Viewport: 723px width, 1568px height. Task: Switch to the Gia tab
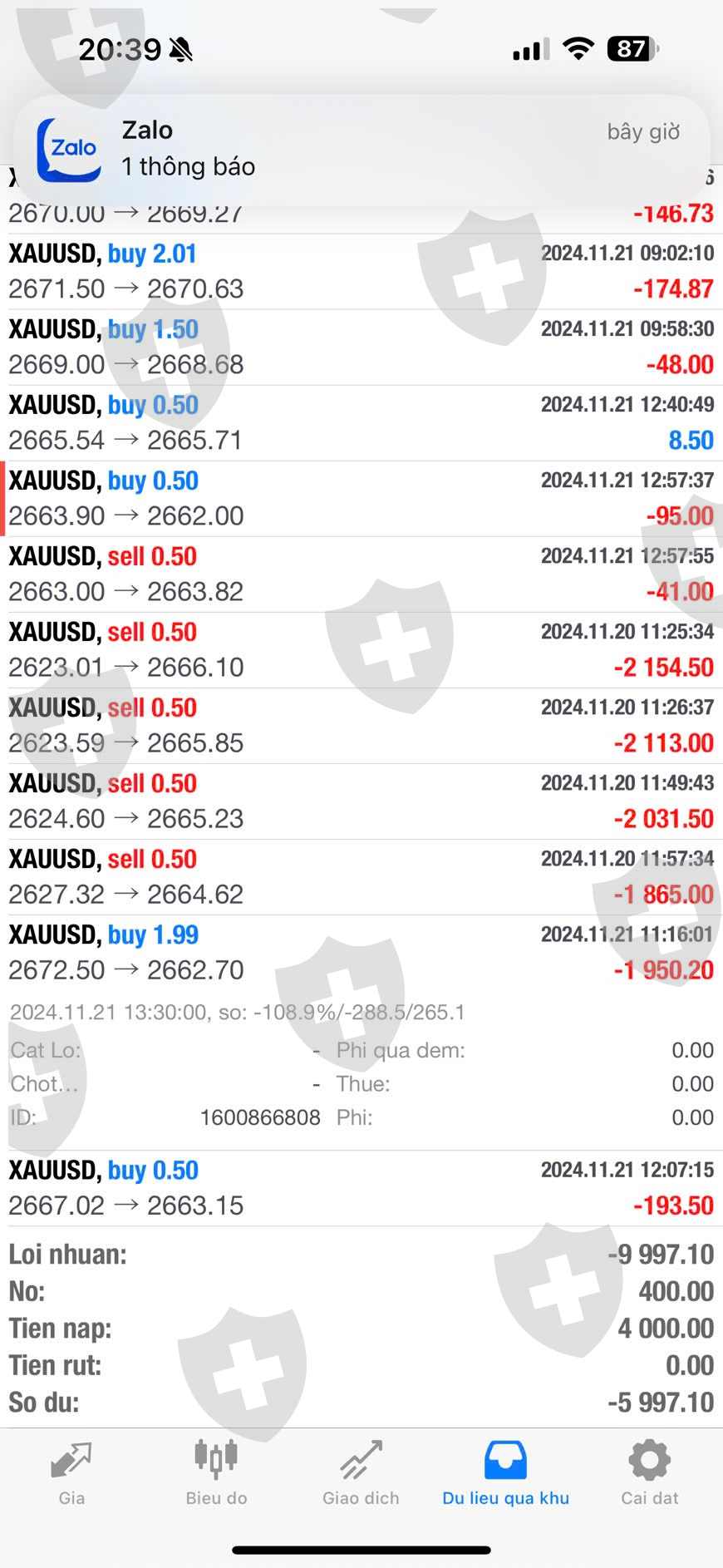click(x=71, y=1474)
